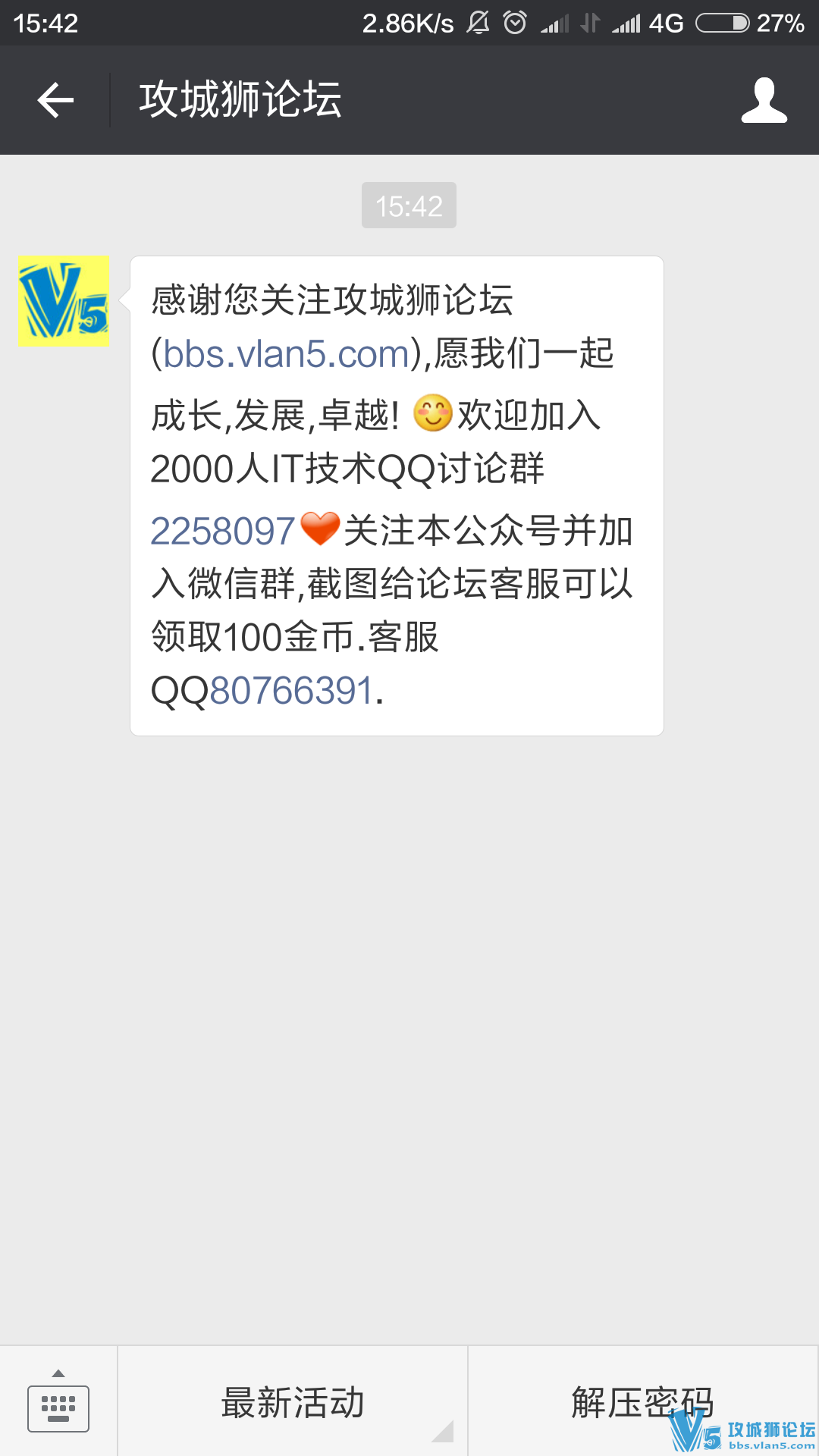The height and width of the screenshot is (1456, 819).
Task: Expand the 最新活动 menu
Action: 293,1402
